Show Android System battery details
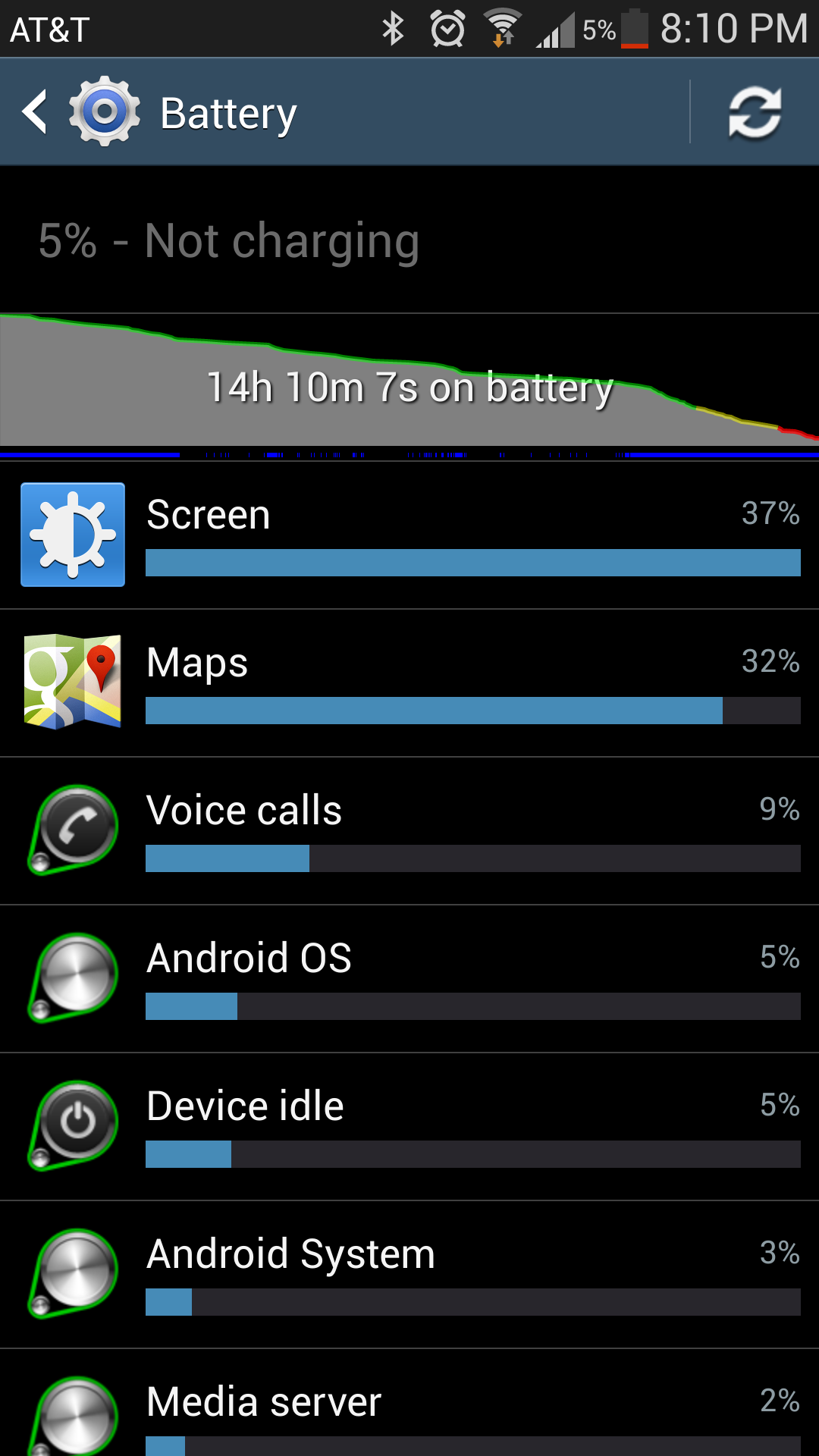This screenshot has width=819, height=1456. point(409,1275)
